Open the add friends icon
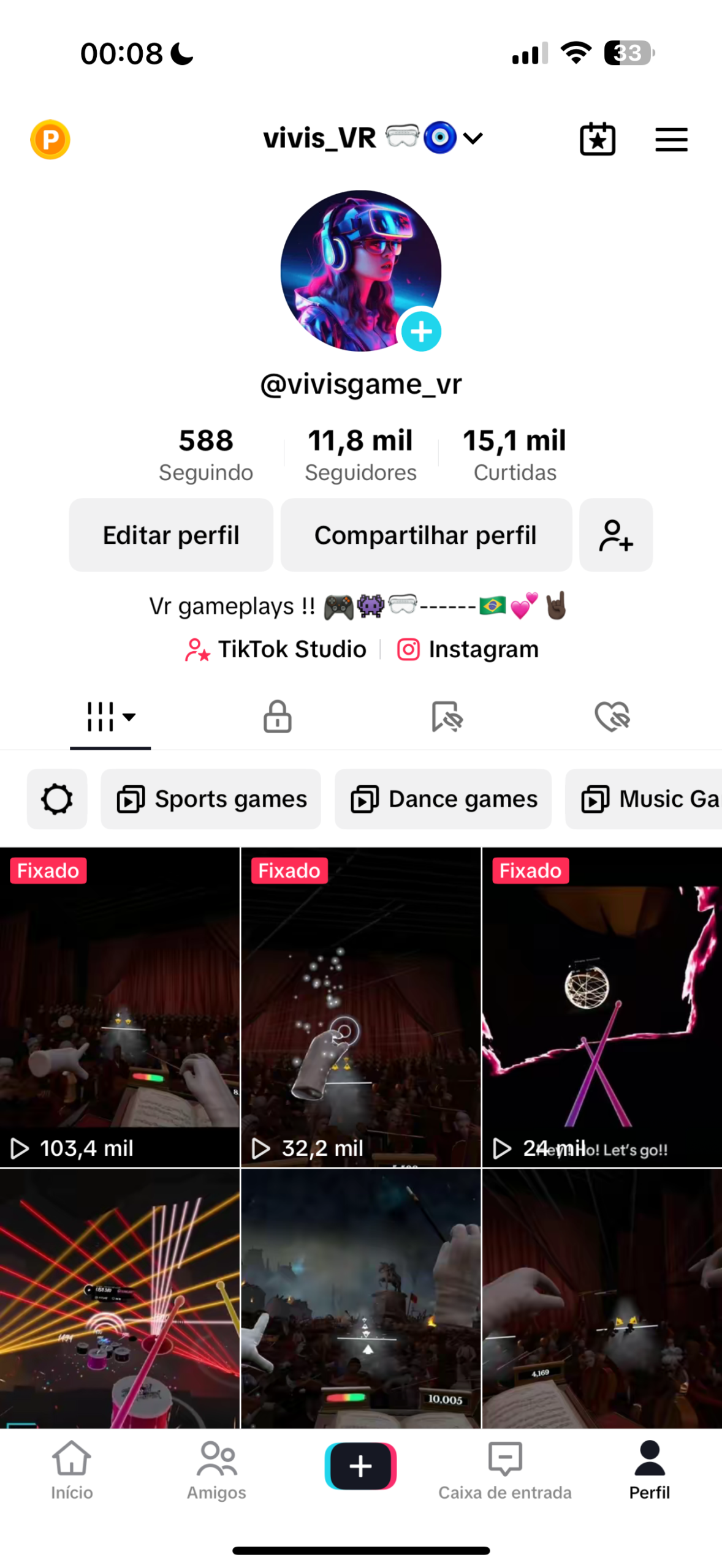722x1568 pixels. (615, 535)
